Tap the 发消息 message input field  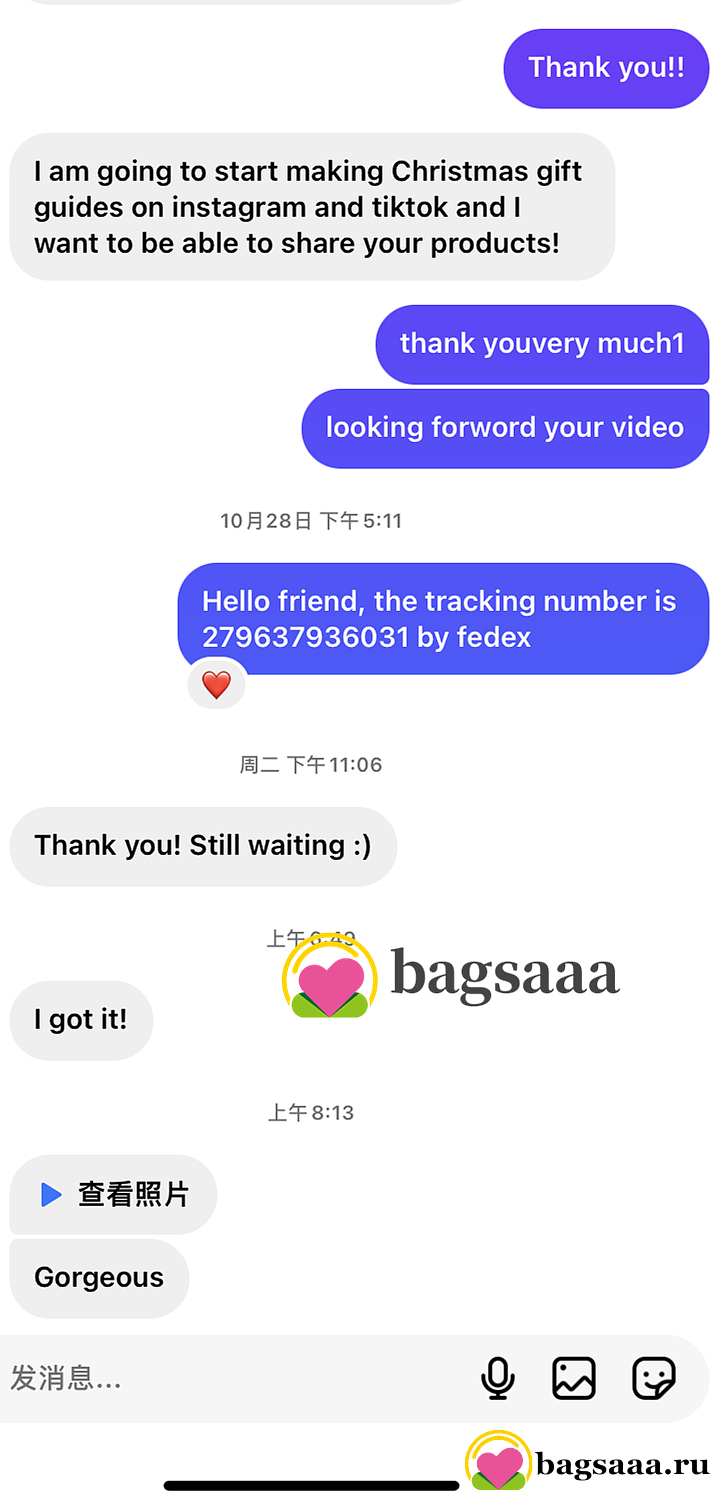coord(240,1379)
